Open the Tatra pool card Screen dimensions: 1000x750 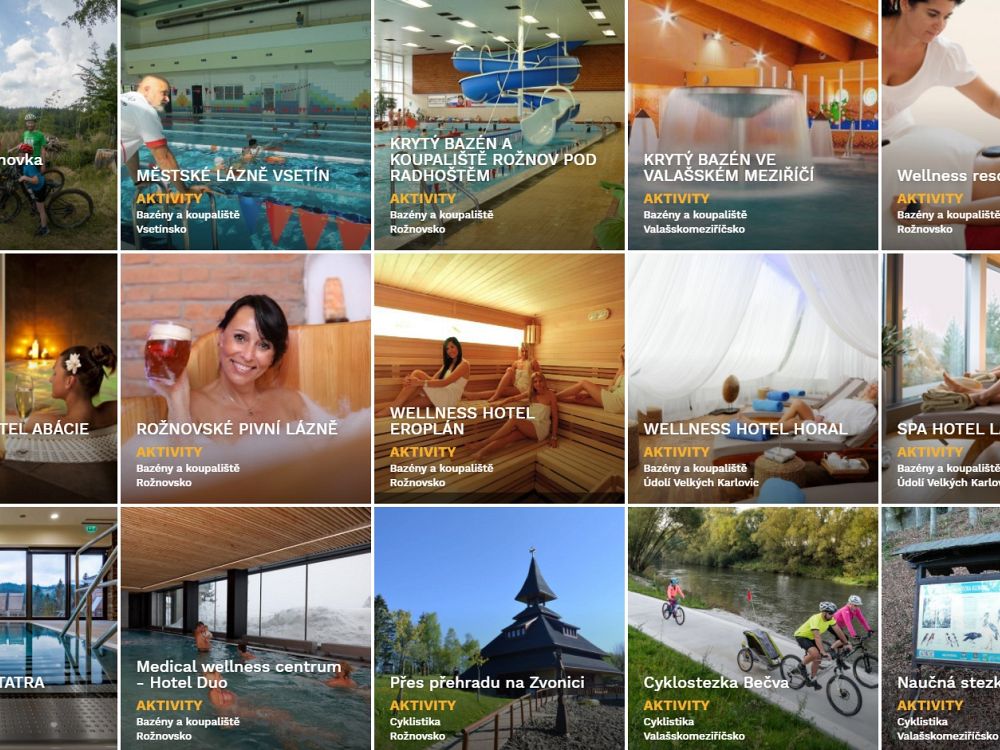pyautogui.click(x=58, y=628)
